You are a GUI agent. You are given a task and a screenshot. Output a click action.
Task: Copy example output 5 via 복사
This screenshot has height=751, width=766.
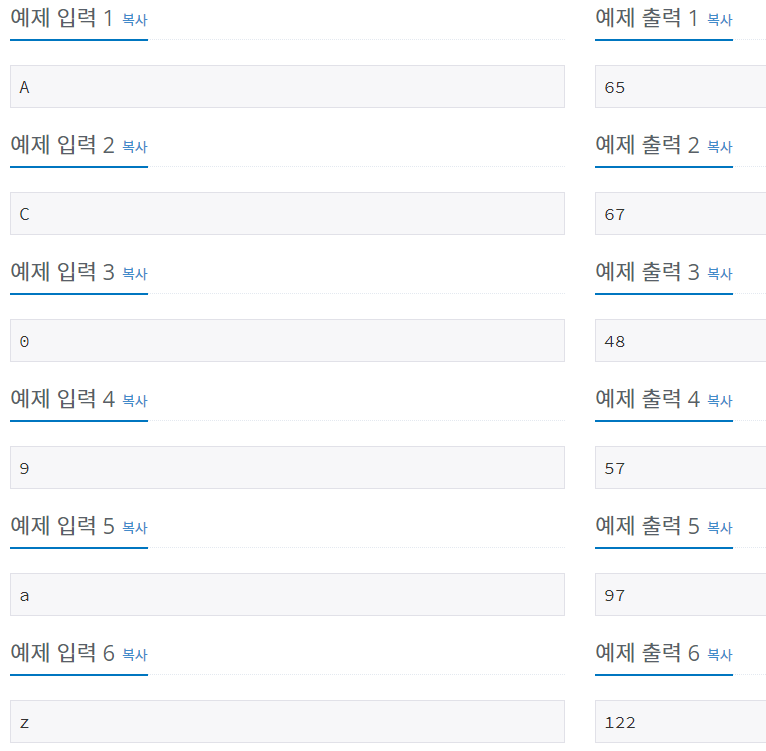tap(719, 527)
